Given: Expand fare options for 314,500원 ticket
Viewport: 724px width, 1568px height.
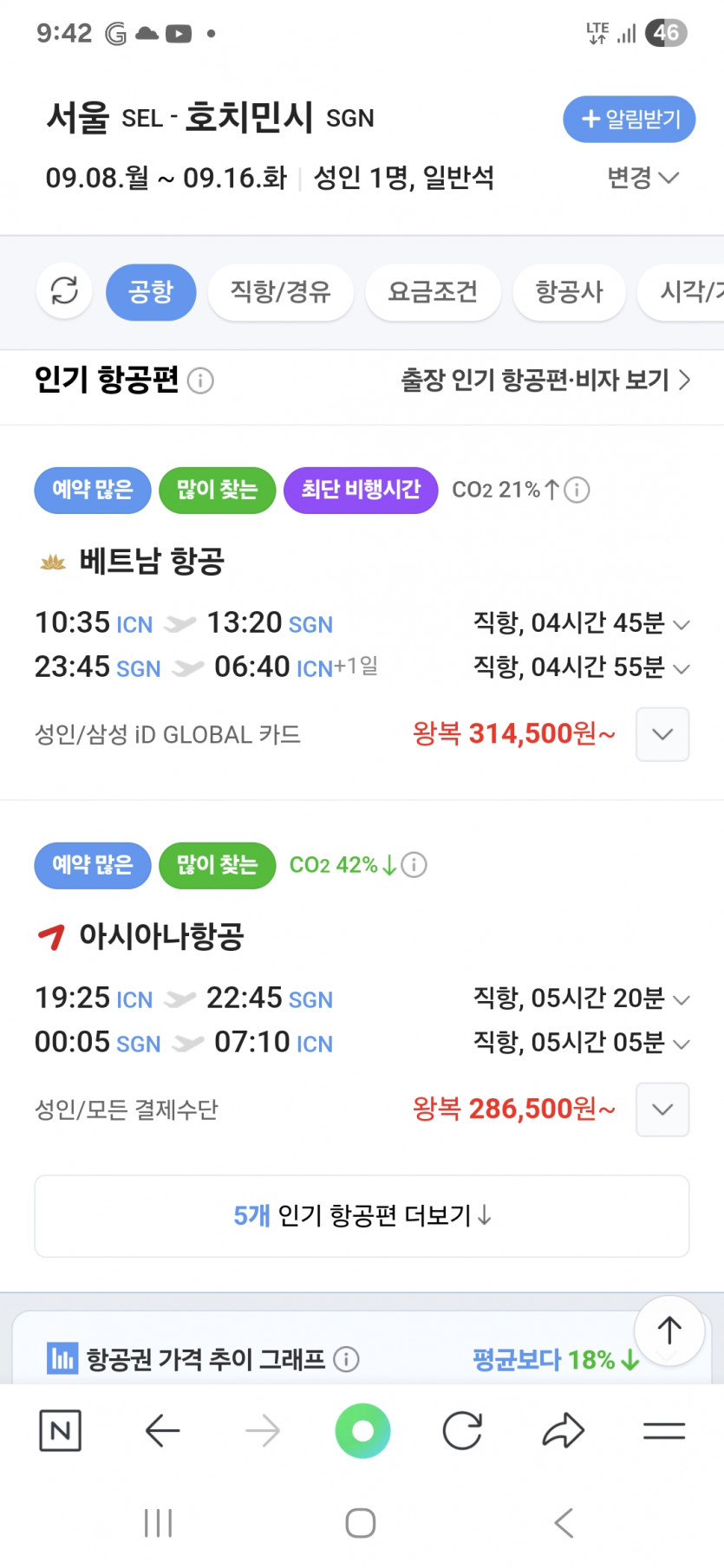Looking at the screenshot, I should 662,734.
